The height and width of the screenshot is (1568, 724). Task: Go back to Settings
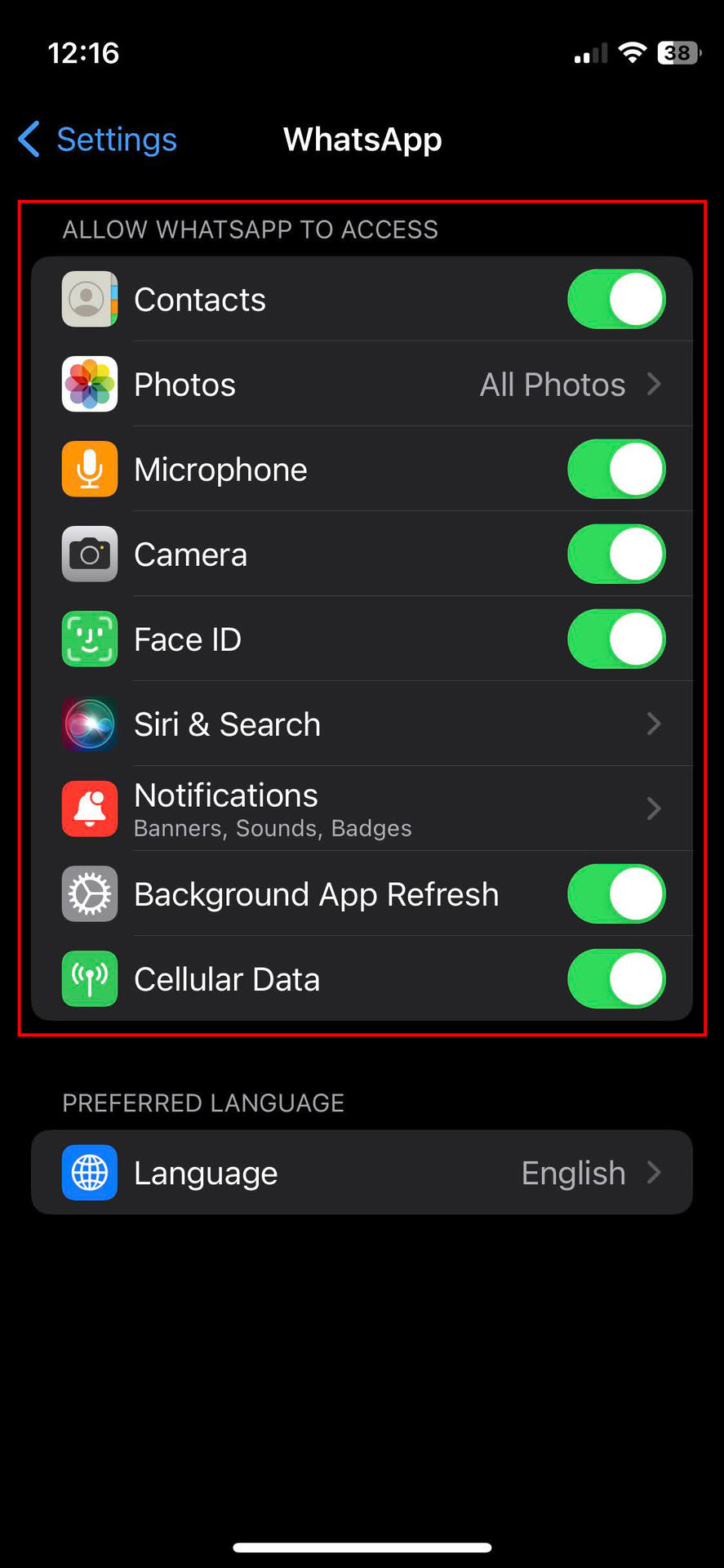(98, 140)
